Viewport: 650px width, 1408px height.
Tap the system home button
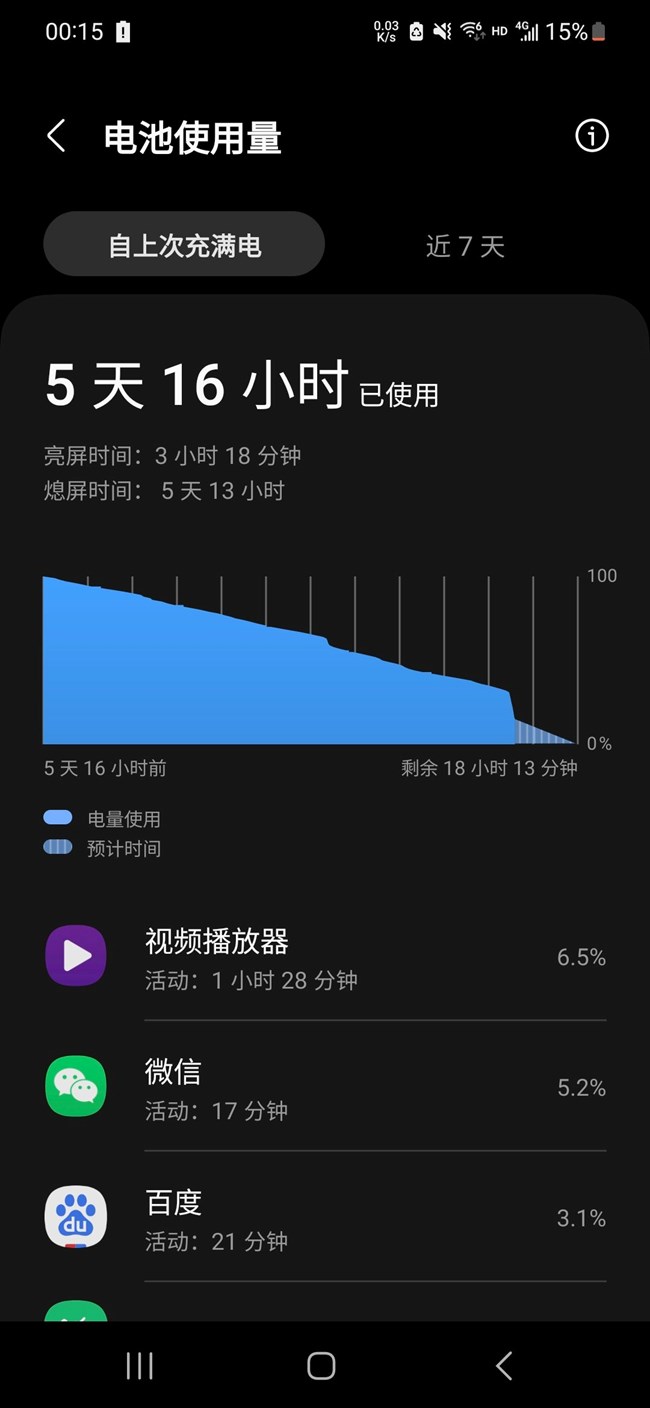(x=321, y=1366)
